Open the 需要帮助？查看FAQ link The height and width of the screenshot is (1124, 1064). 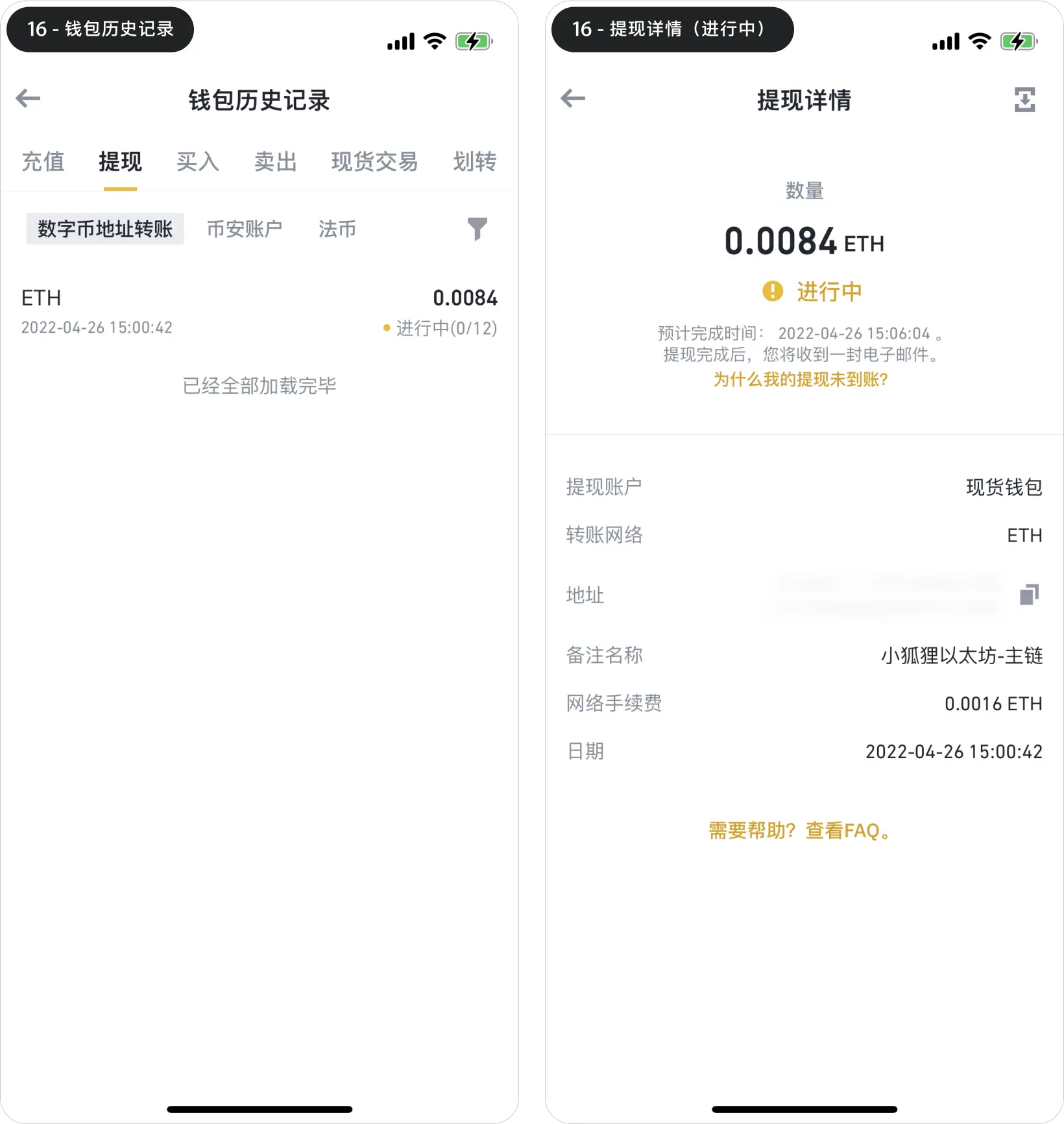[x=801, y=830]
